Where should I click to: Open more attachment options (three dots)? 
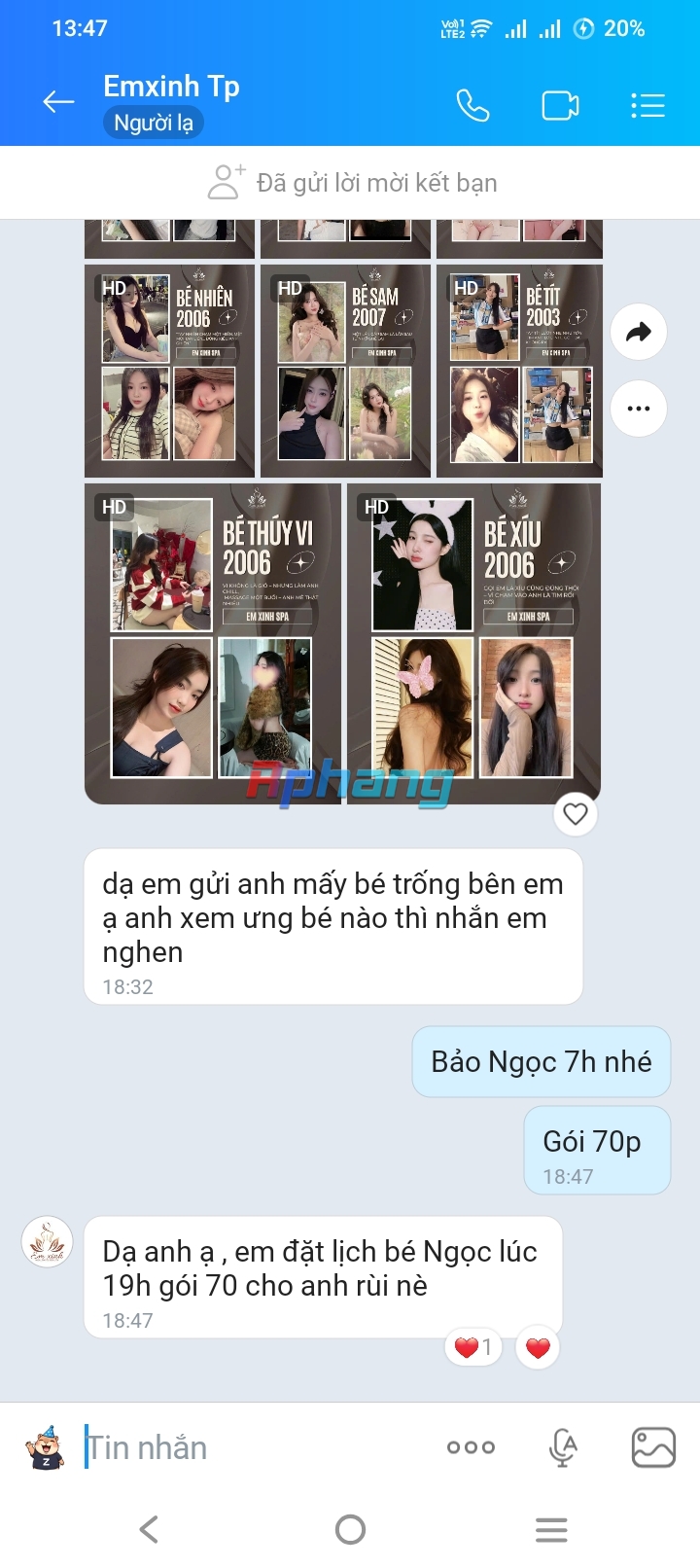click(471, 1447)
